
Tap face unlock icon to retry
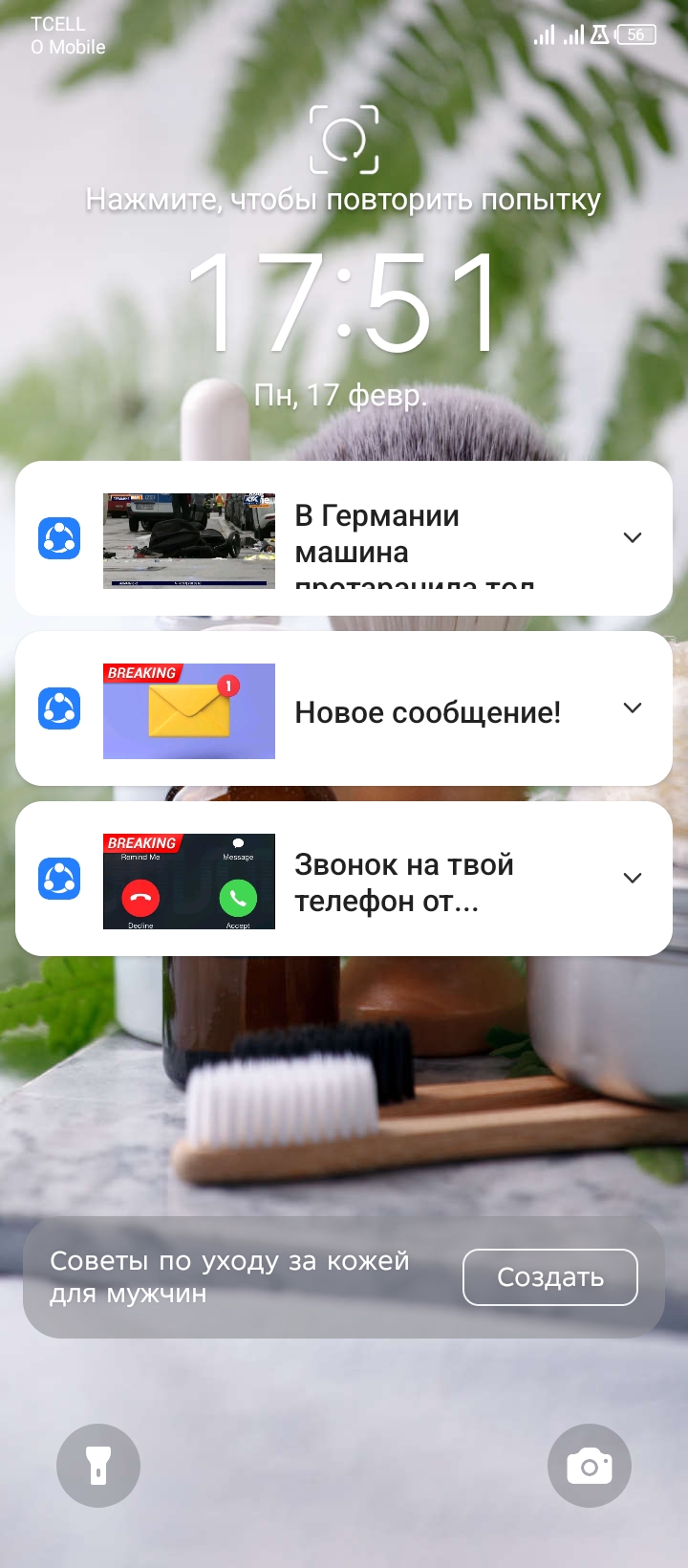click(344, 140)
